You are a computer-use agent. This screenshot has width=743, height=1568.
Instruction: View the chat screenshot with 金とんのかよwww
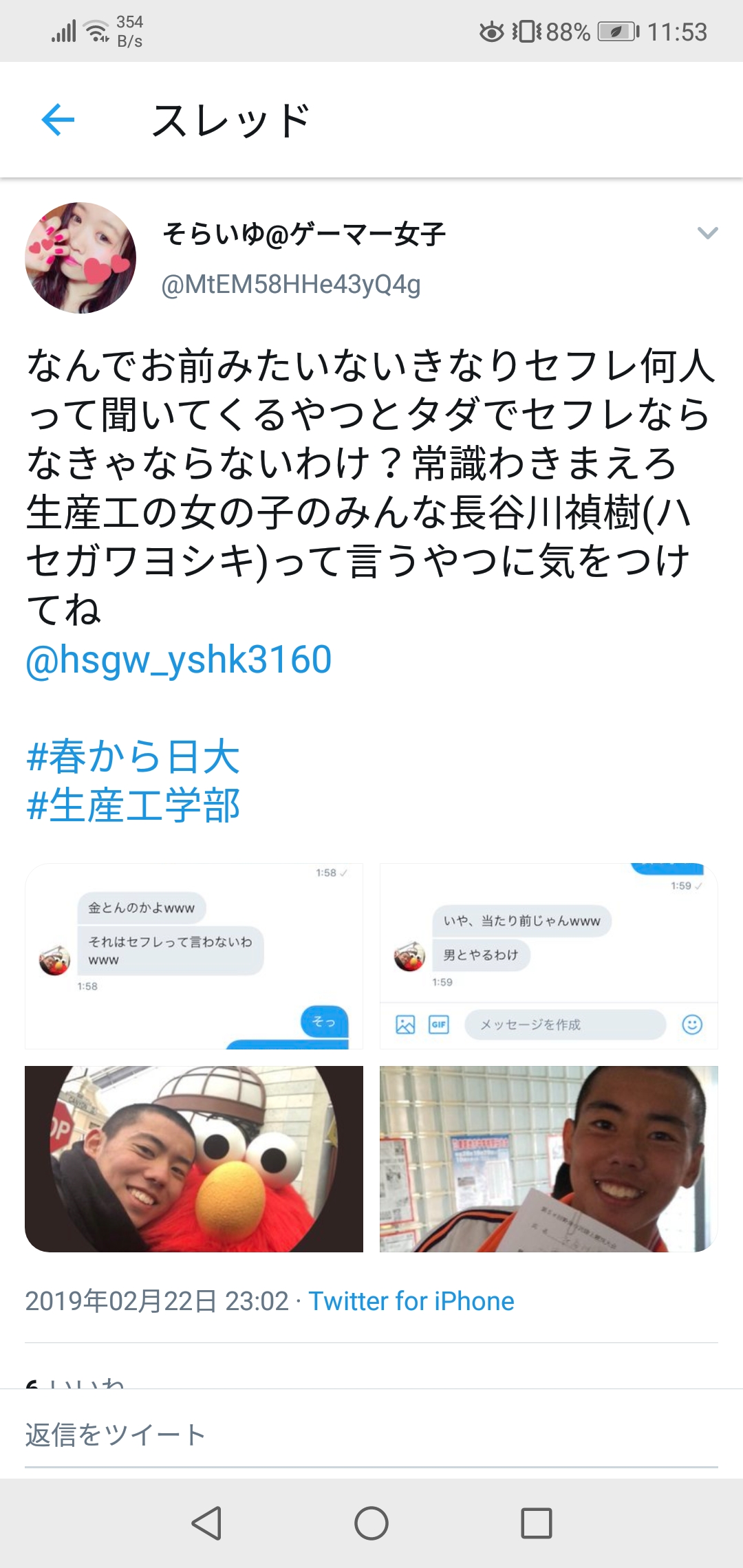[194, 956]
